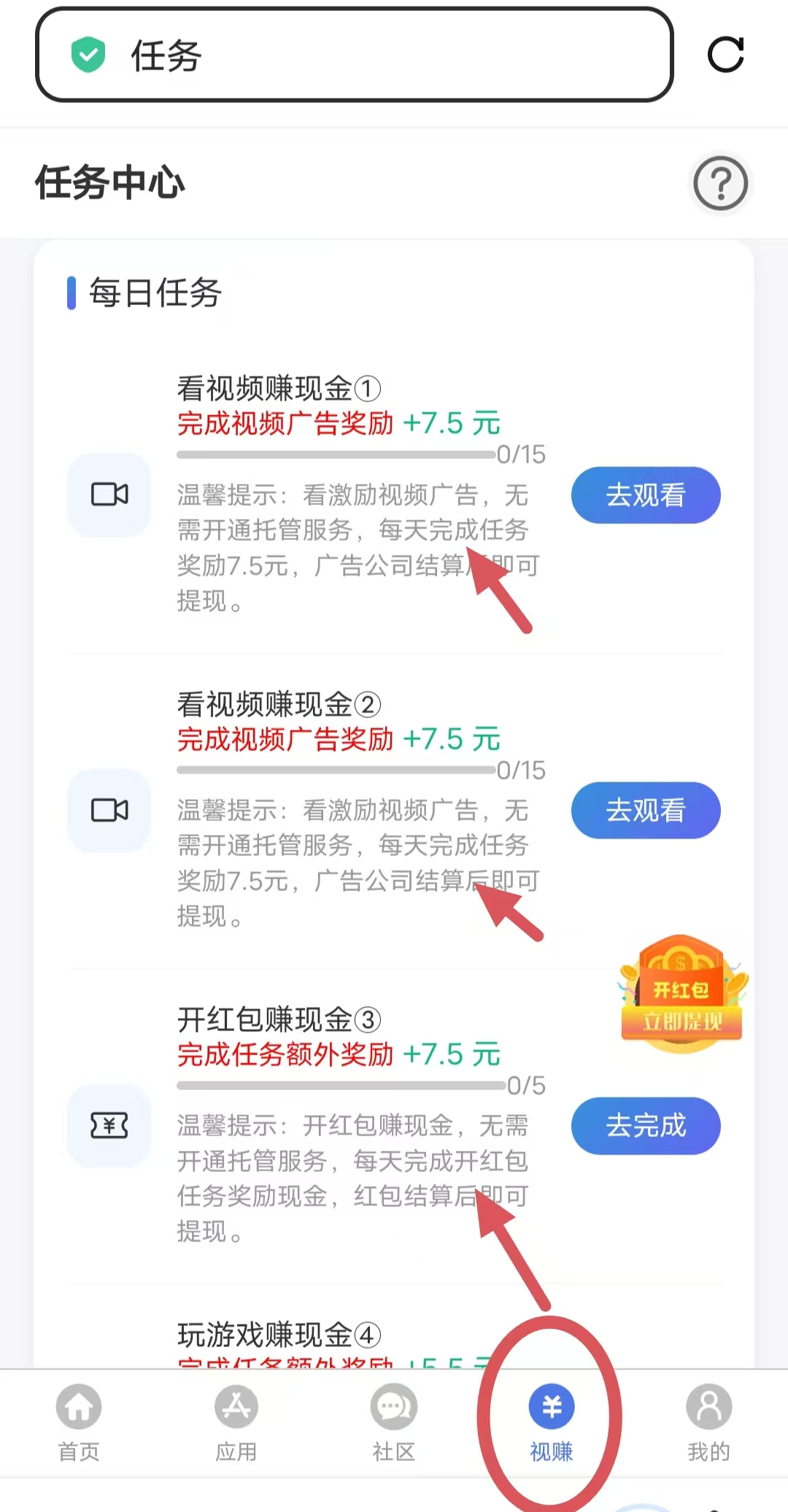Image resolution: width=788 pixels, height=1512 pixels.
Task: Click the 去观看 button for 看视频赚现金②
Action: [646, 810]
